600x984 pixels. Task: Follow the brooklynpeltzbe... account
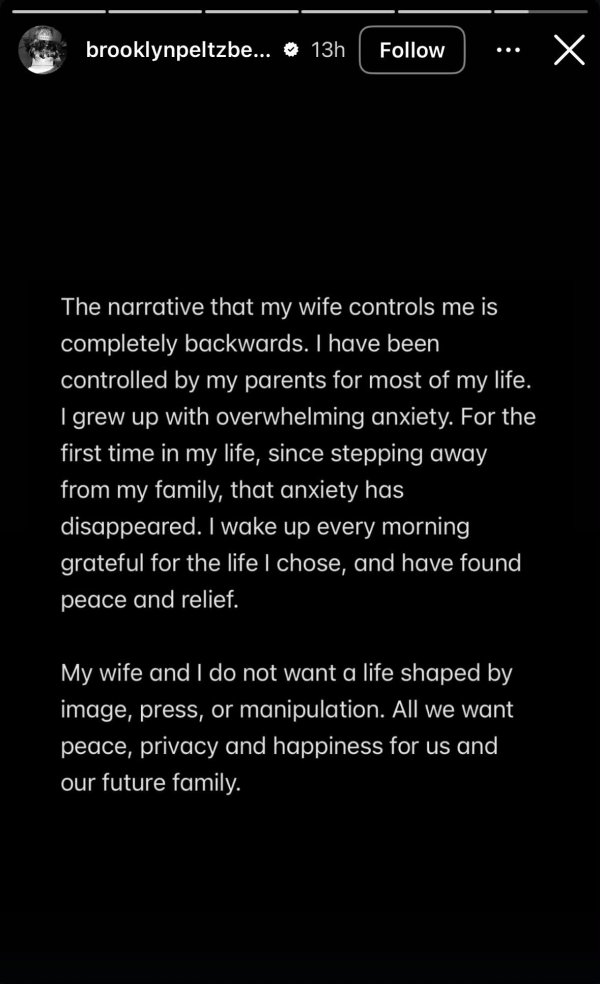coord(412,50)
